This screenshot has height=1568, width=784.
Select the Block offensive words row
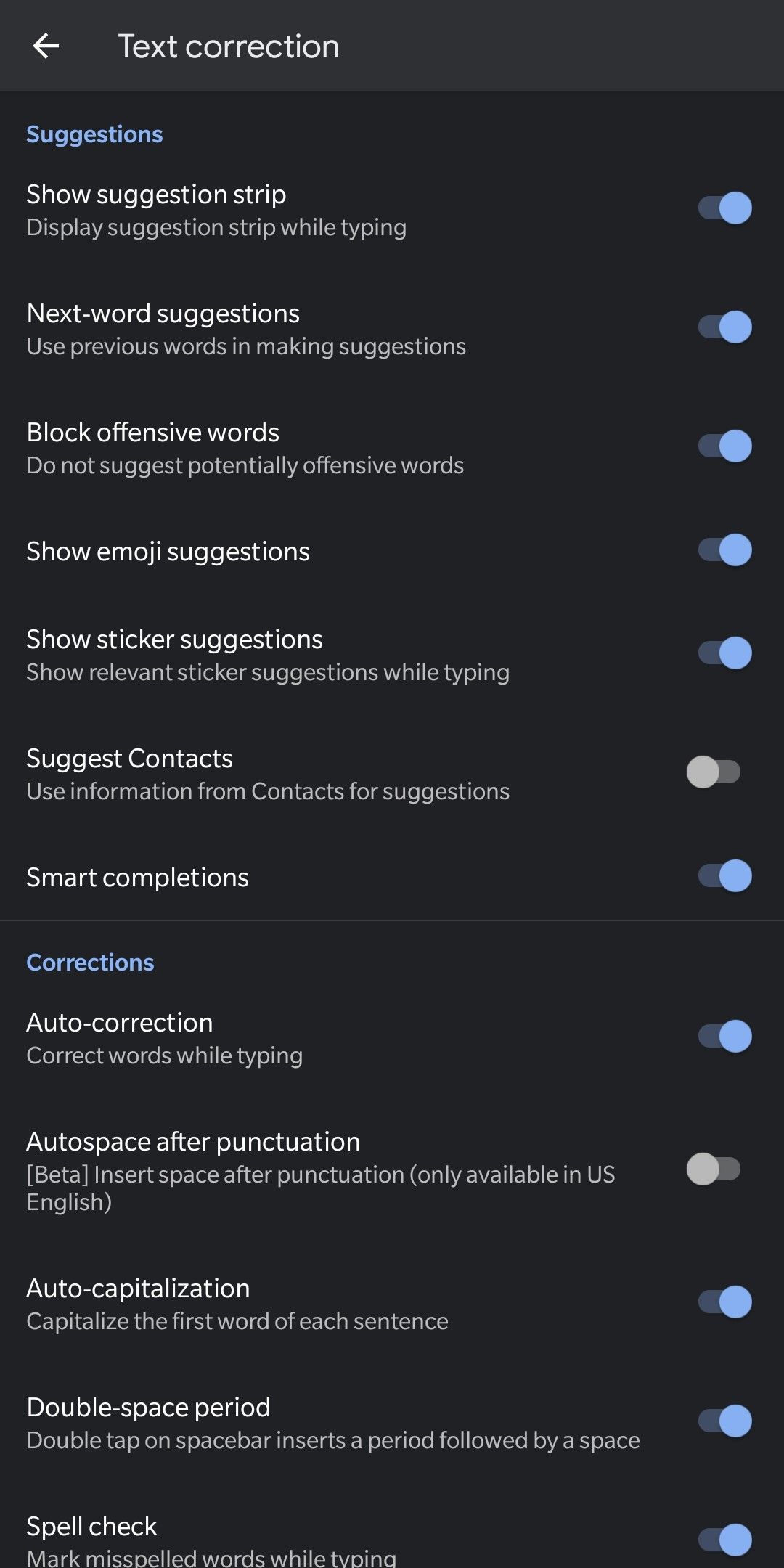point(290,446)
